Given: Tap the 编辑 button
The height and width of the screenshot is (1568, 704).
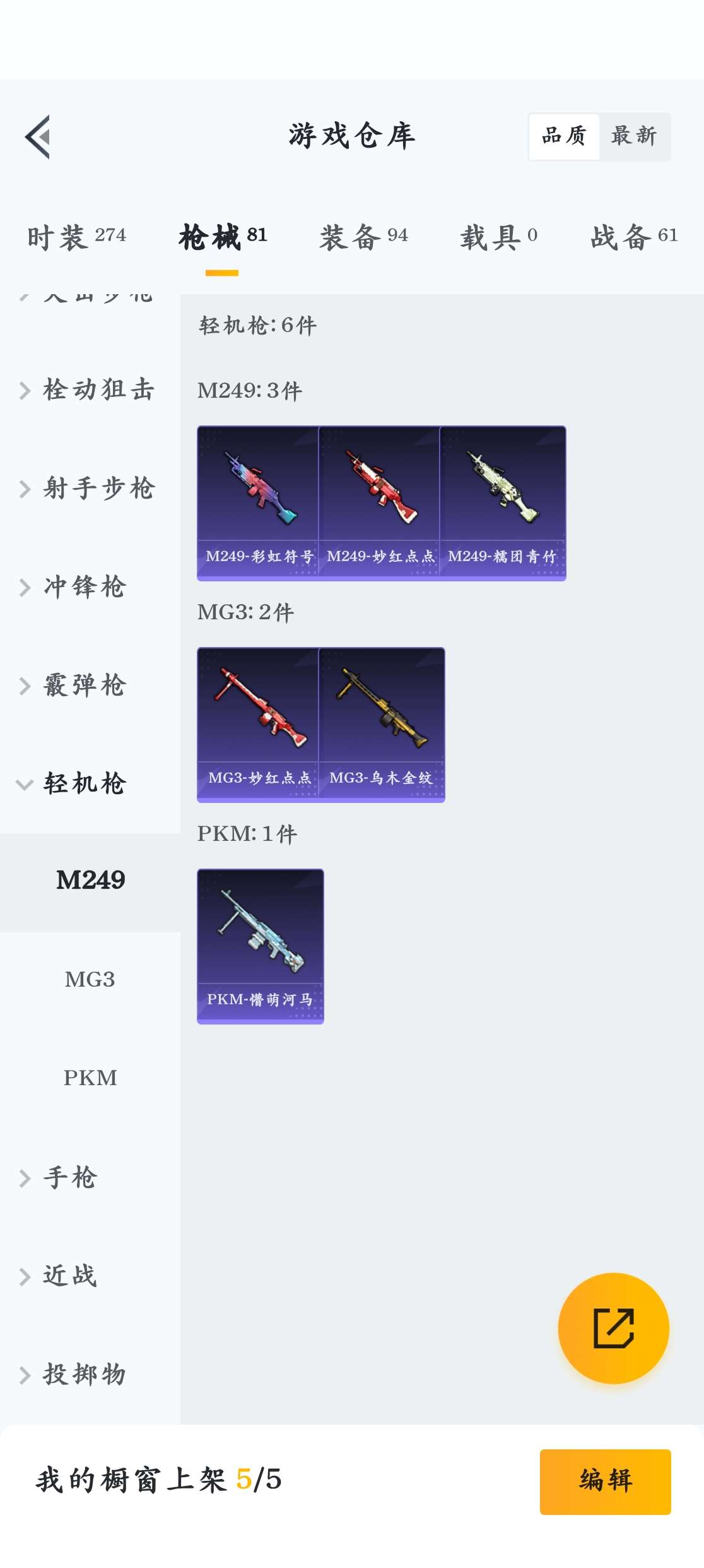Looking at the screenshot, I should [x=605, y=1481].
